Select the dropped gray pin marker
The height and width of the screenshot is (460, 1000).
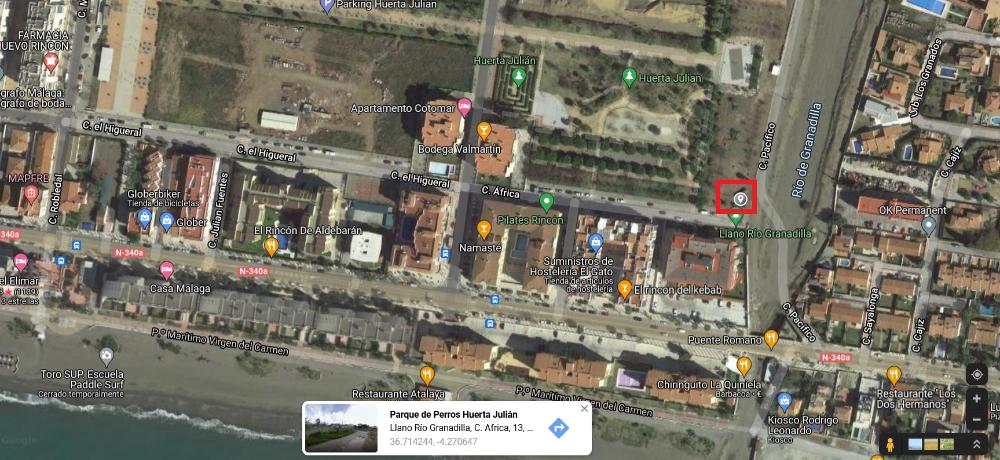pos(739,198)
